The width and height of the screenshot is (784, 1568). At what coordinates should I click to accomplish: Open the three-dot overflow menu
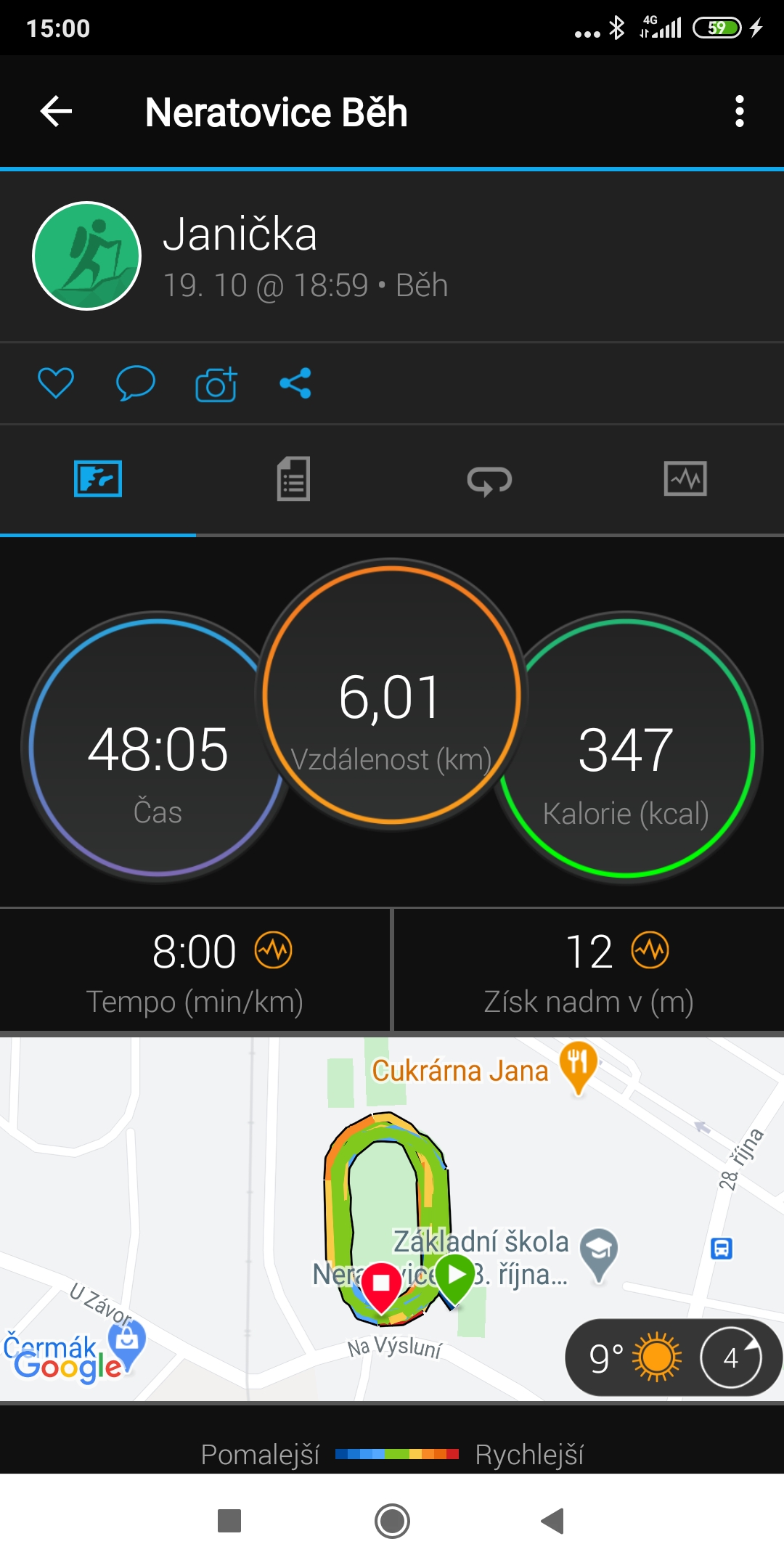pos(740,112)
